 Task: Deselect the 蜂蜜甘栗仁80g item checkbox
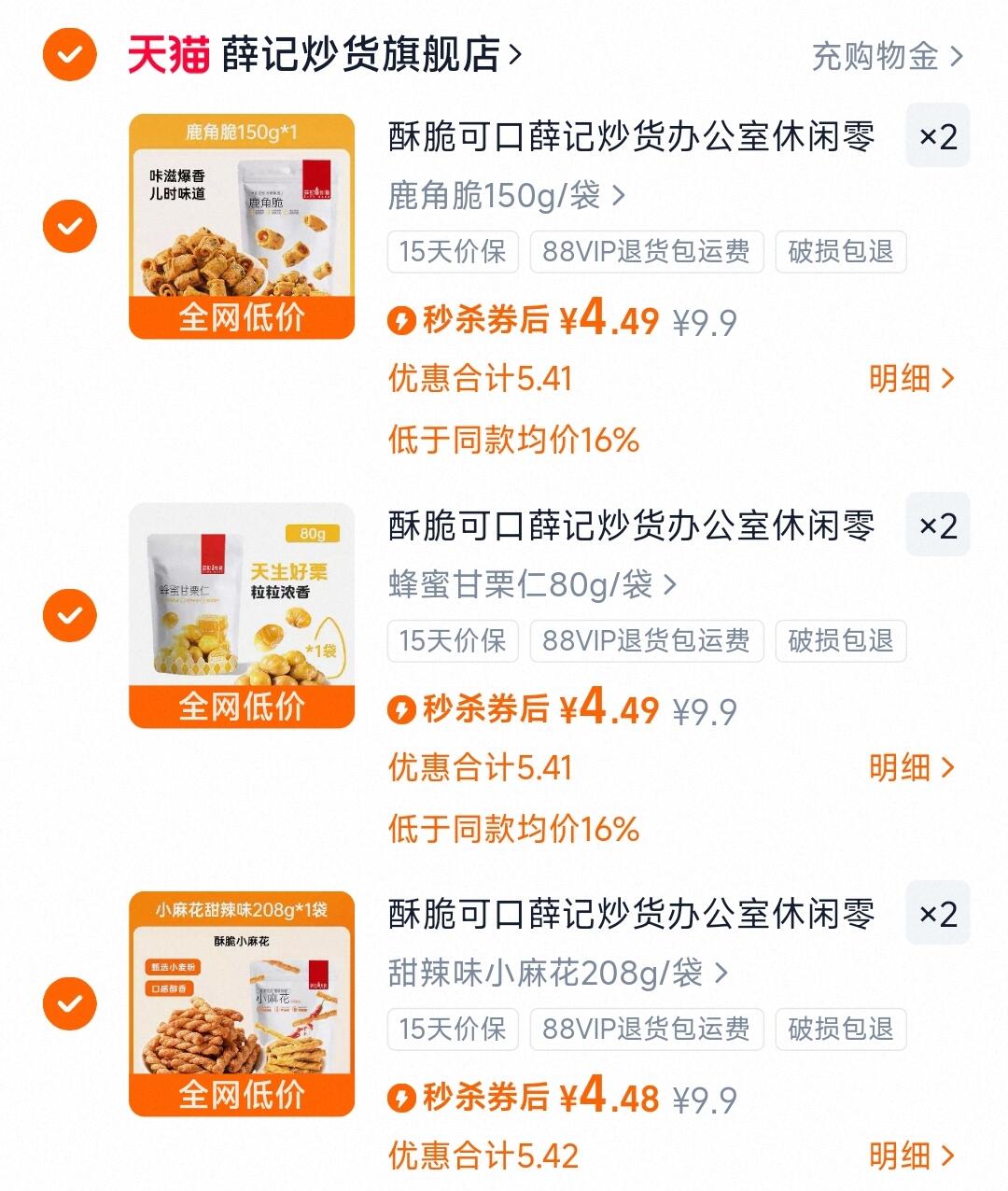pos(68,616)
